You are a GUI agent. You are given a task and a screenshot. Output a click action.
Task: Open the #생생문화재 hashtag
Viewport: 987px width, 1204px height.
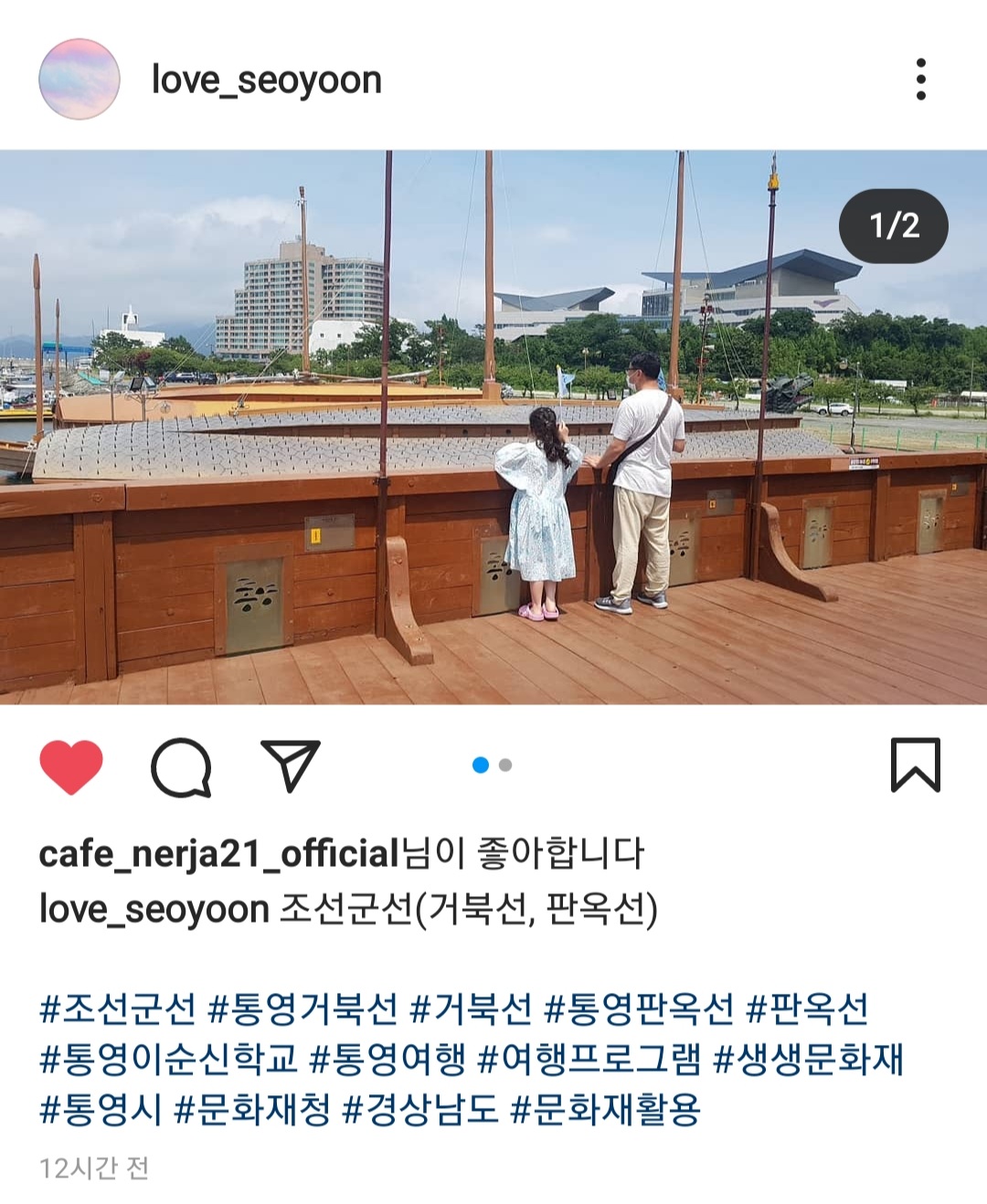tap(808, 1059)
